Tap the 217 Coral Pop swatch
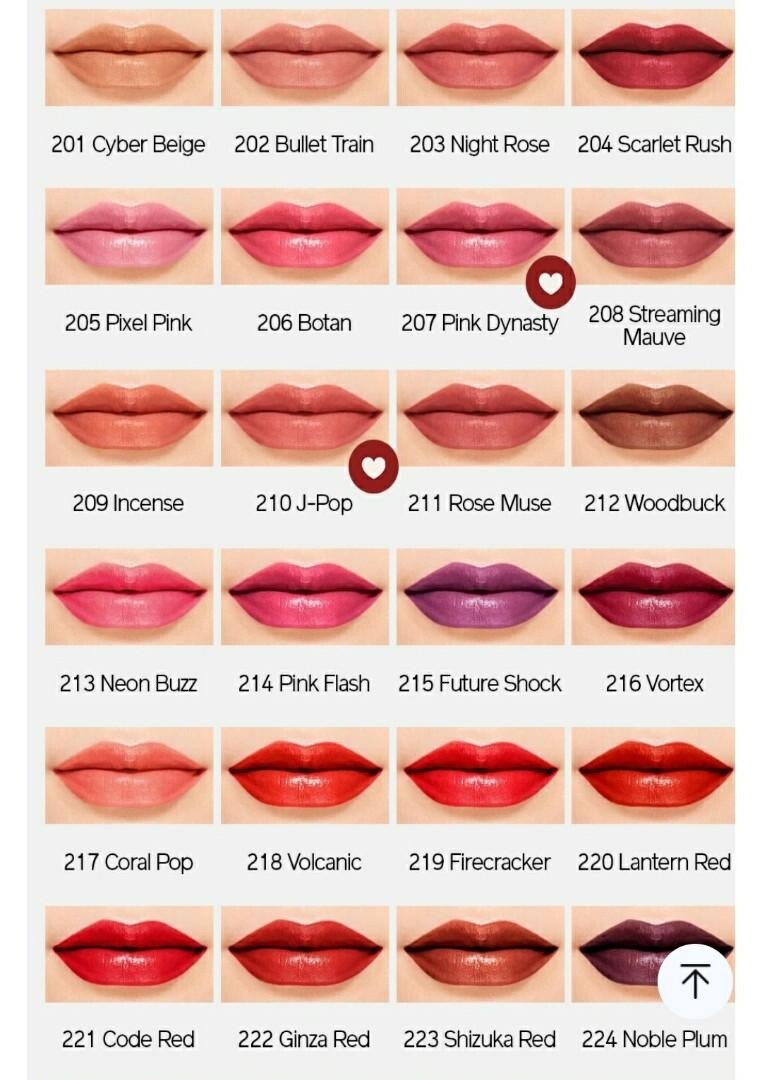The height and width of the screenshot is (1080, 762). point(128,774)
